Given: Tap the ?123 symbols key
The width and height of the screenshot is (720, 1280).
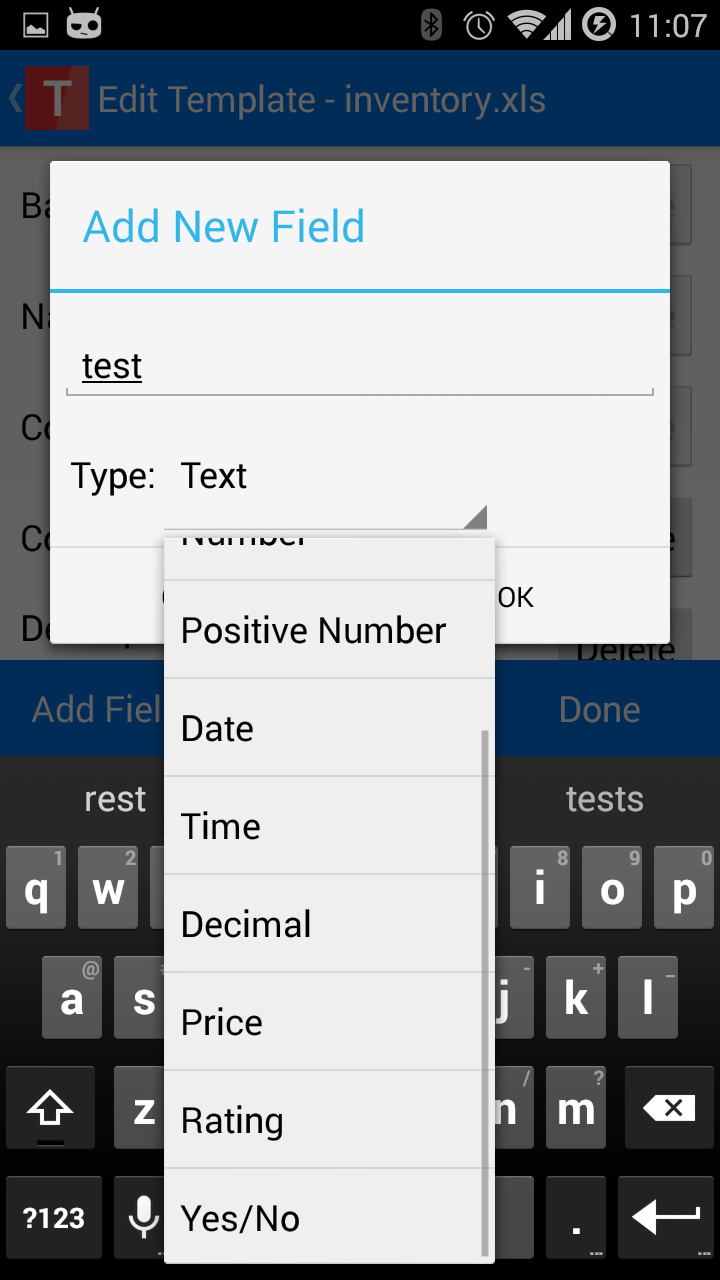Looking at the screenshot, I should point(53,1218).
